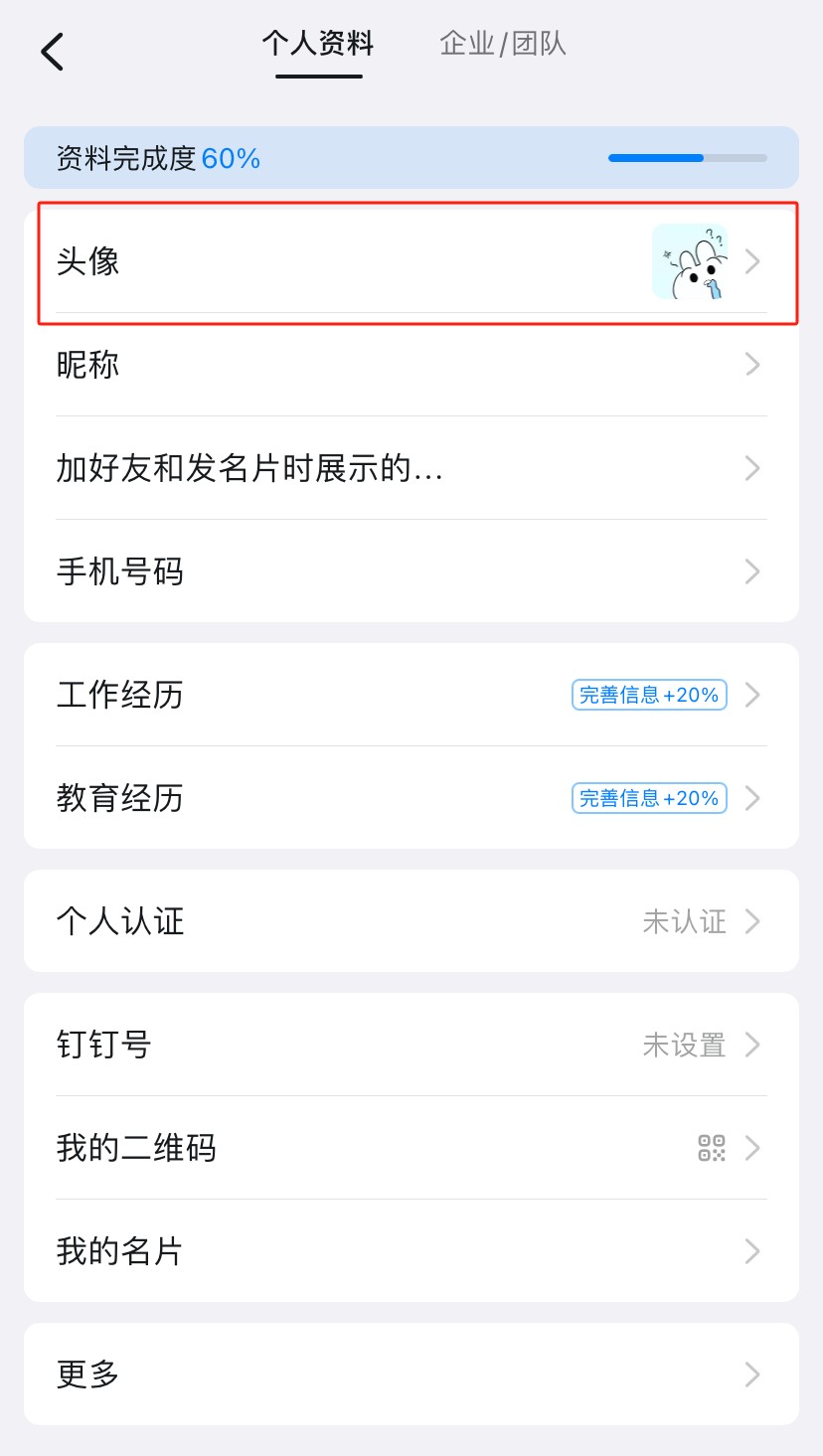
Task: Switch to the 企业/团队 tab
Action: click(503, 45)
